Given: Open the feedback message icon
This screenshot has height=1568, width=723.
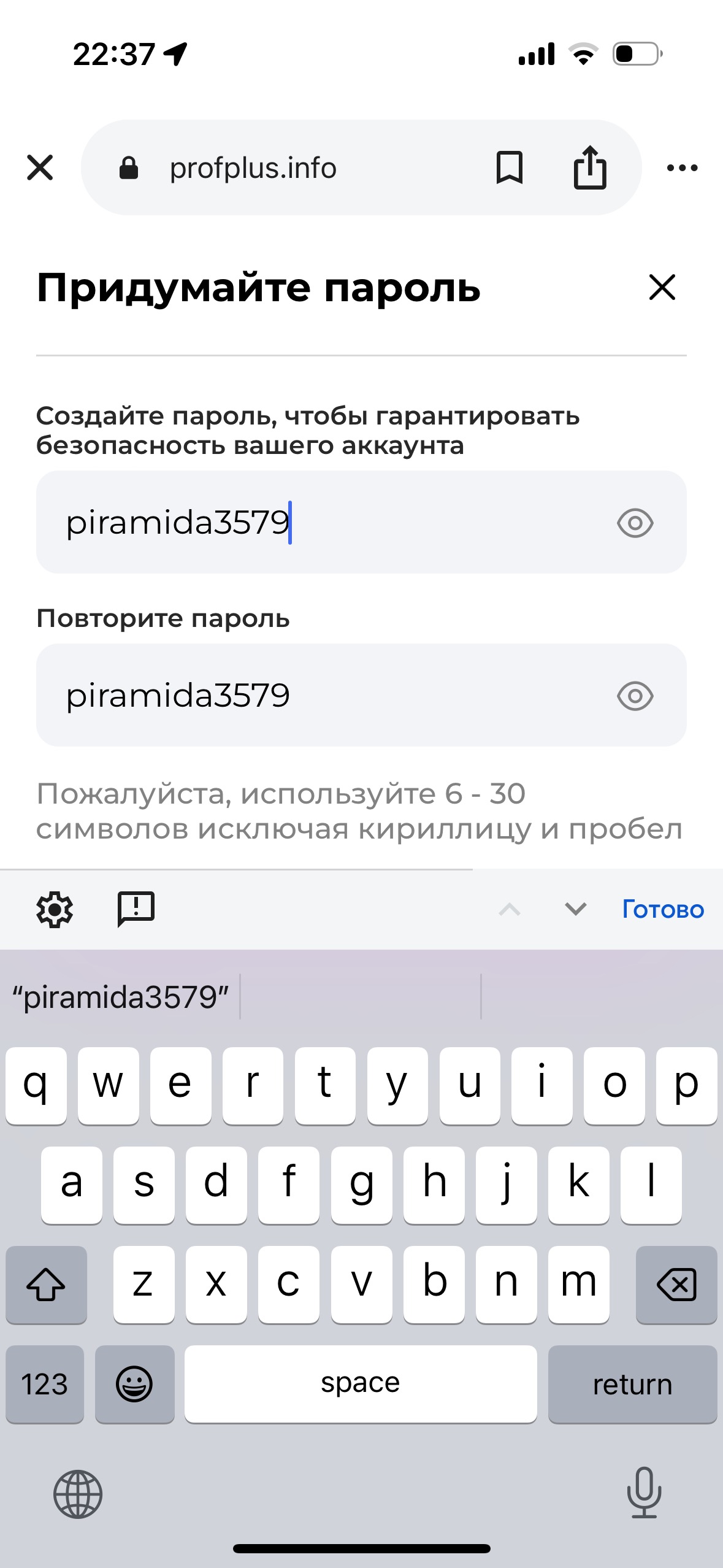Looking at the screenshot, I should pyautogui.click(x=136, y=909).
